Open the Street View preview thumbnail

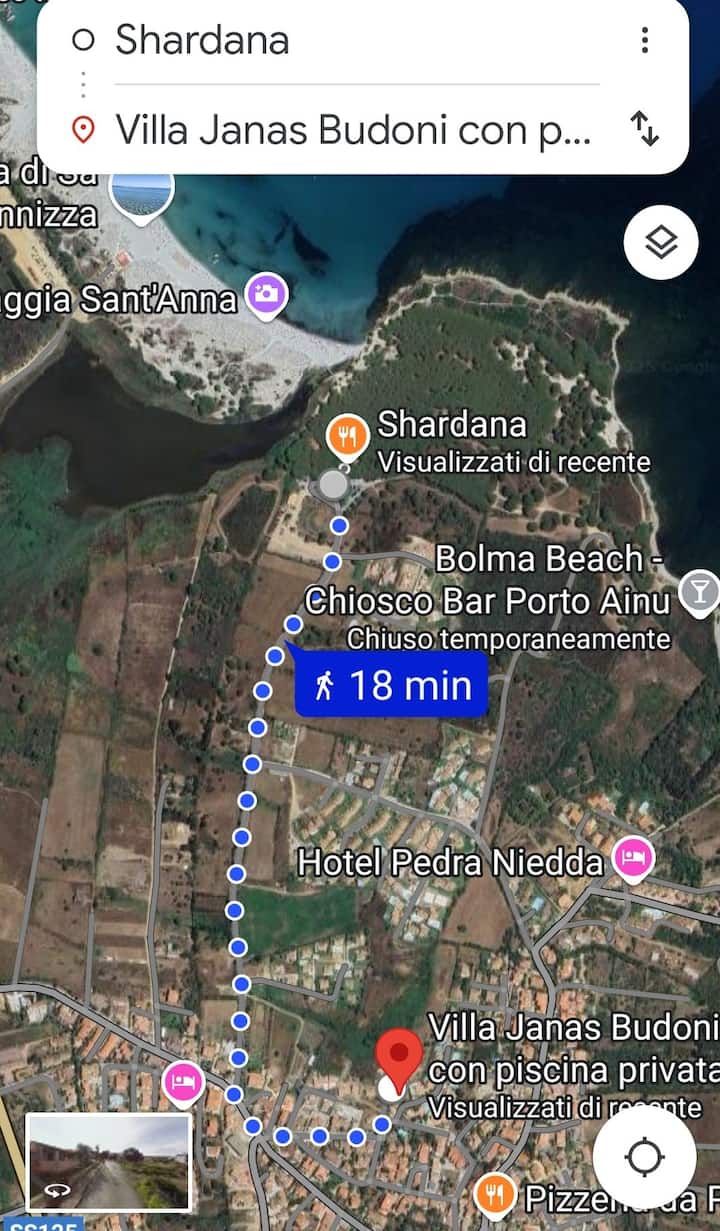[x=108, y=1162]
